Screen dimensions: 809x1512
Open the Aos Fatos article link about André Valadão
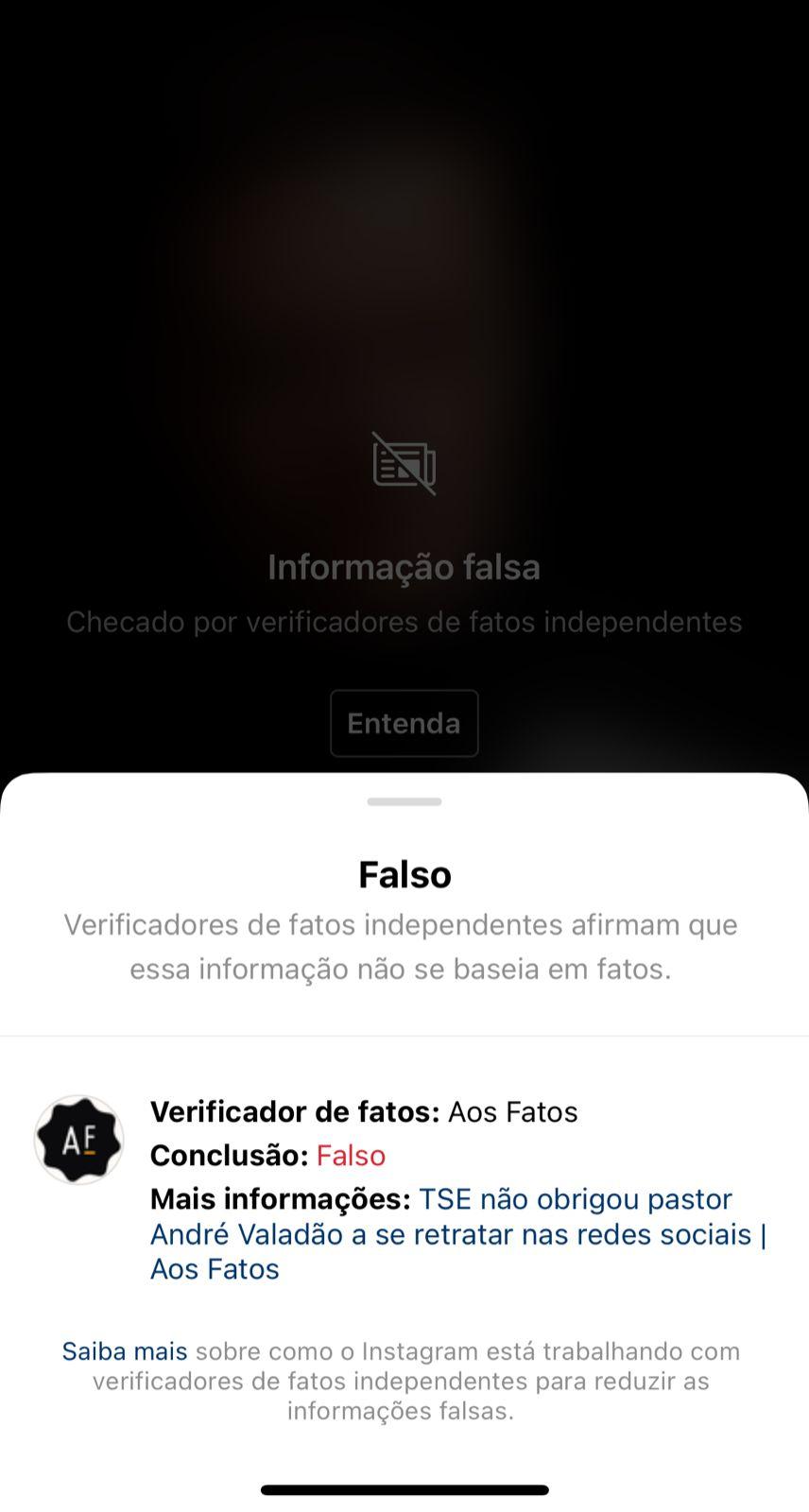(x=458, y=1234)
